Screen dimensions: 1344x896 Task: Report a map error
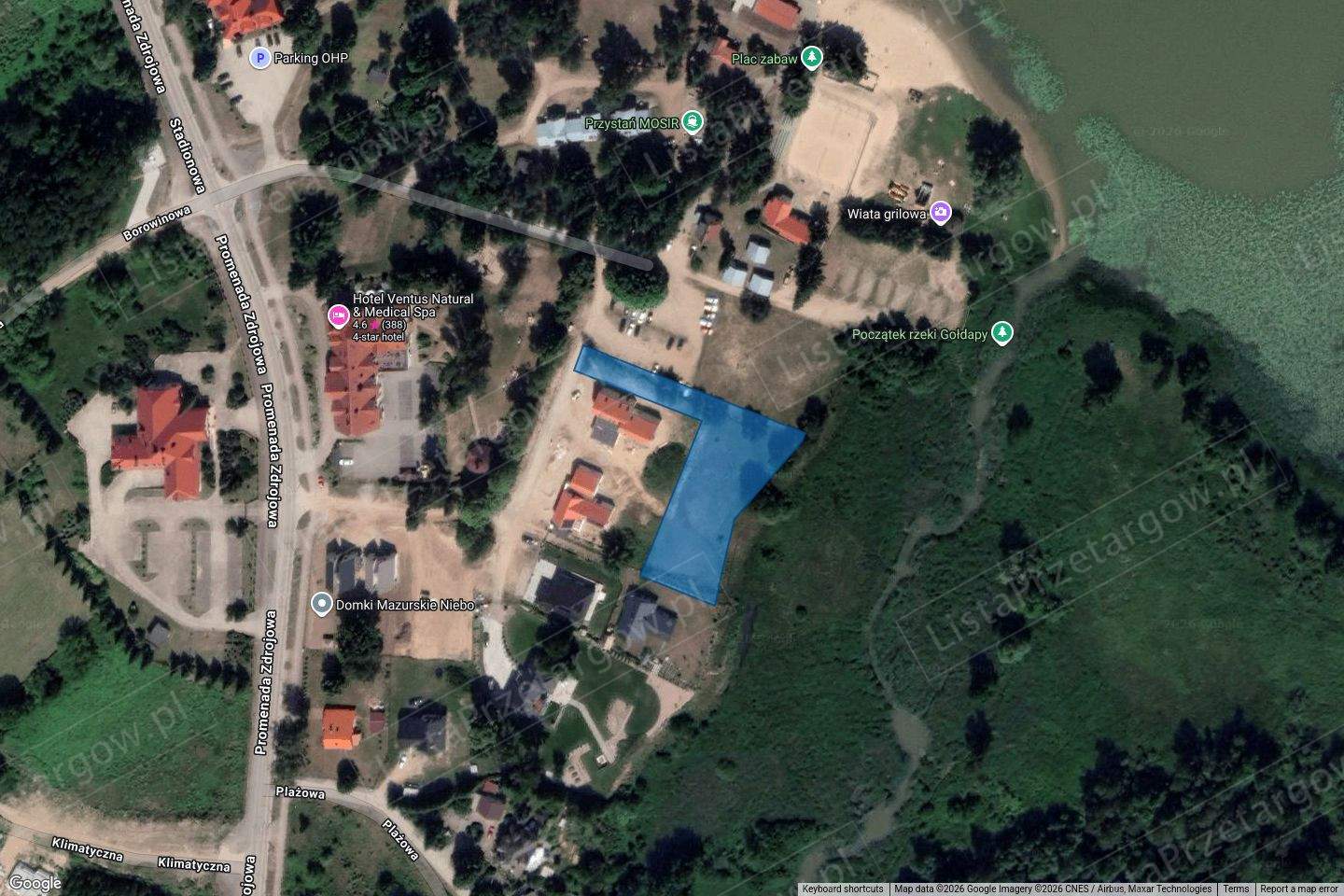click(x=1299, y=889)
